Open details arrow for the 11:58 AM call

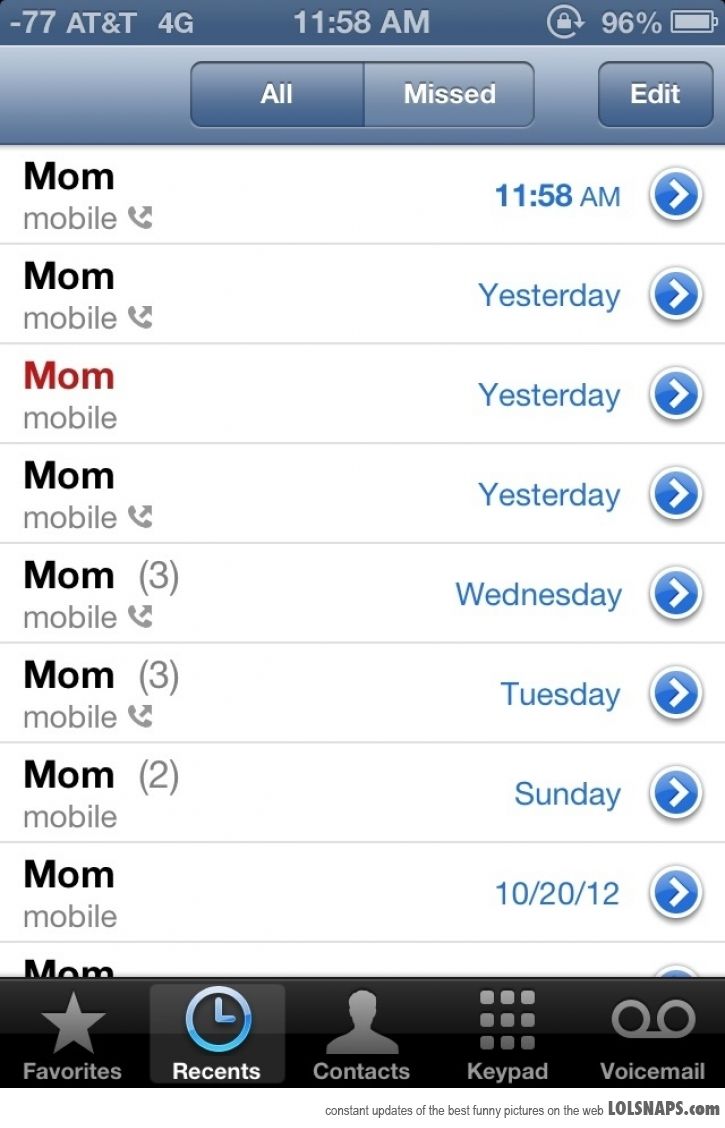click(677, 195)
